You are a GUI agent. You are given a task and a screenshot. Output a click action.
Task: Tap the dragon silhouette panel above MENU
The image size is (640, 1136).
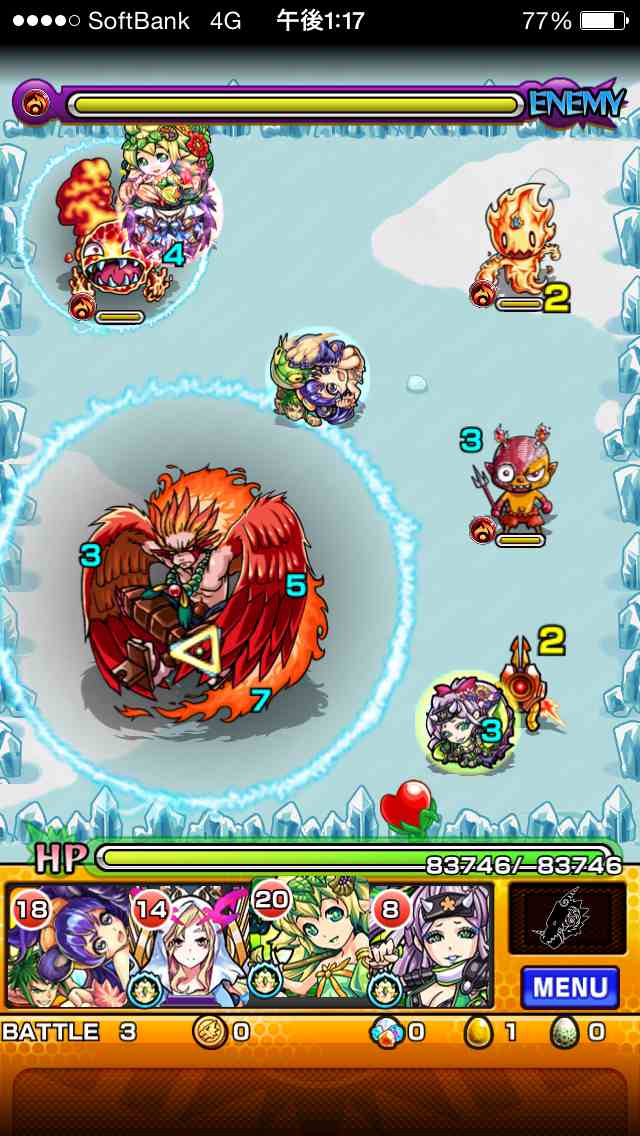[567, 917]
